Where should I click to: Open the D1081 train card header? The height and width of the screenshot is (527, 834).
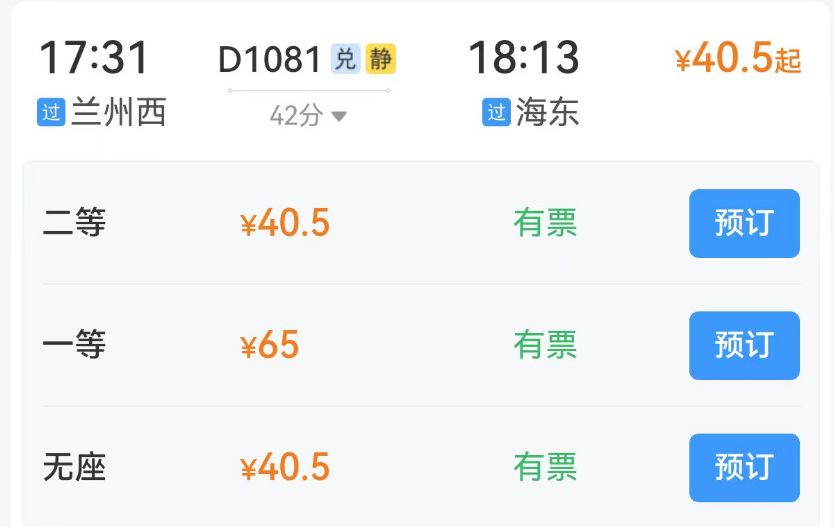tap(420, 82)
